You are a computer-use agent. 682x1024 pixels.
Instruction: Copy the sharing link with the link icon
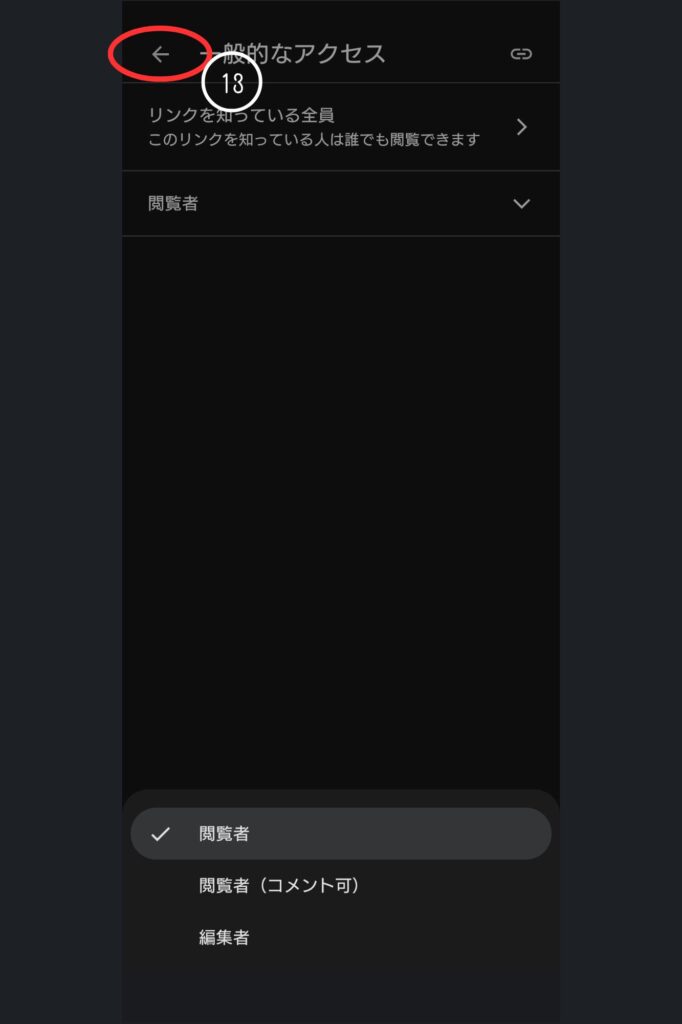[x=521, y=54]
